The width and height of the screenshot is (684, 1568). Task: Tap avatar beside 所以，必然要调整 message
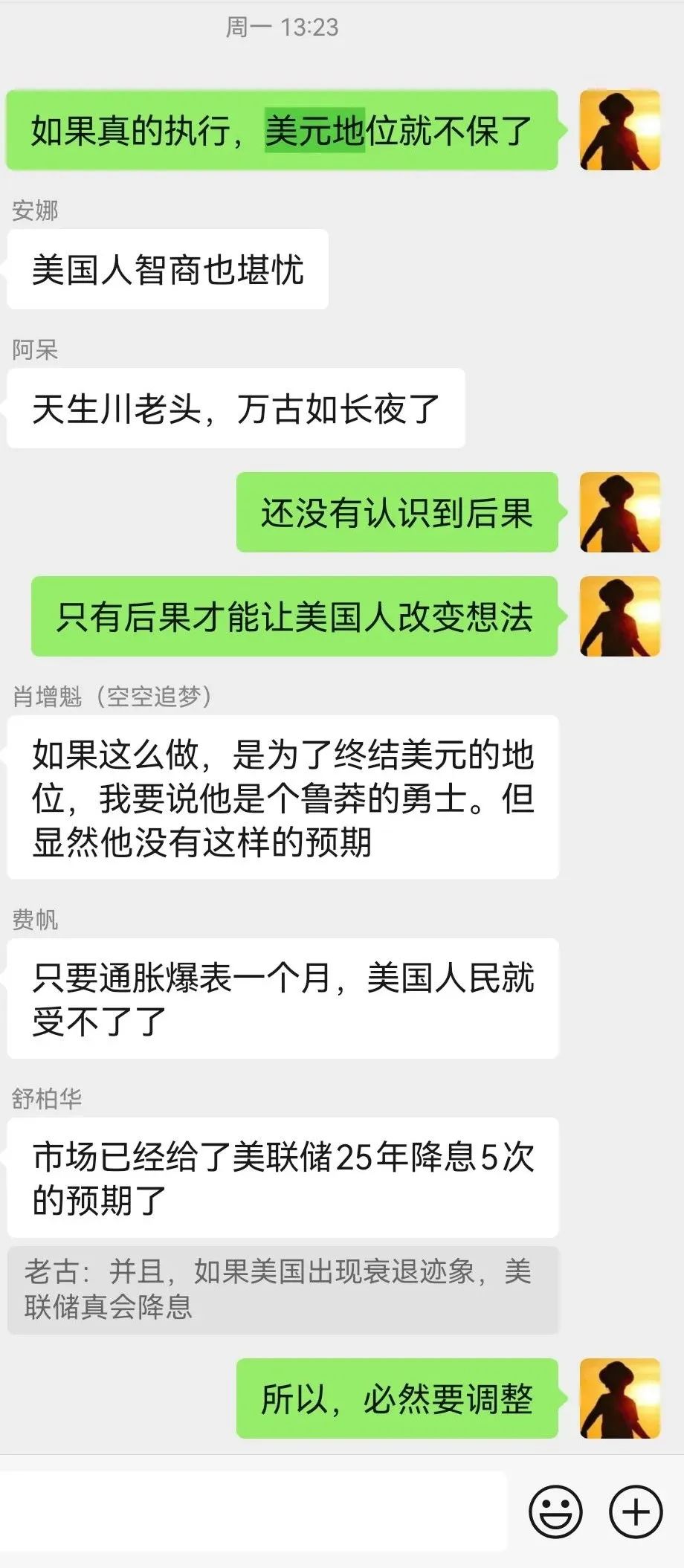point(620,1398)
